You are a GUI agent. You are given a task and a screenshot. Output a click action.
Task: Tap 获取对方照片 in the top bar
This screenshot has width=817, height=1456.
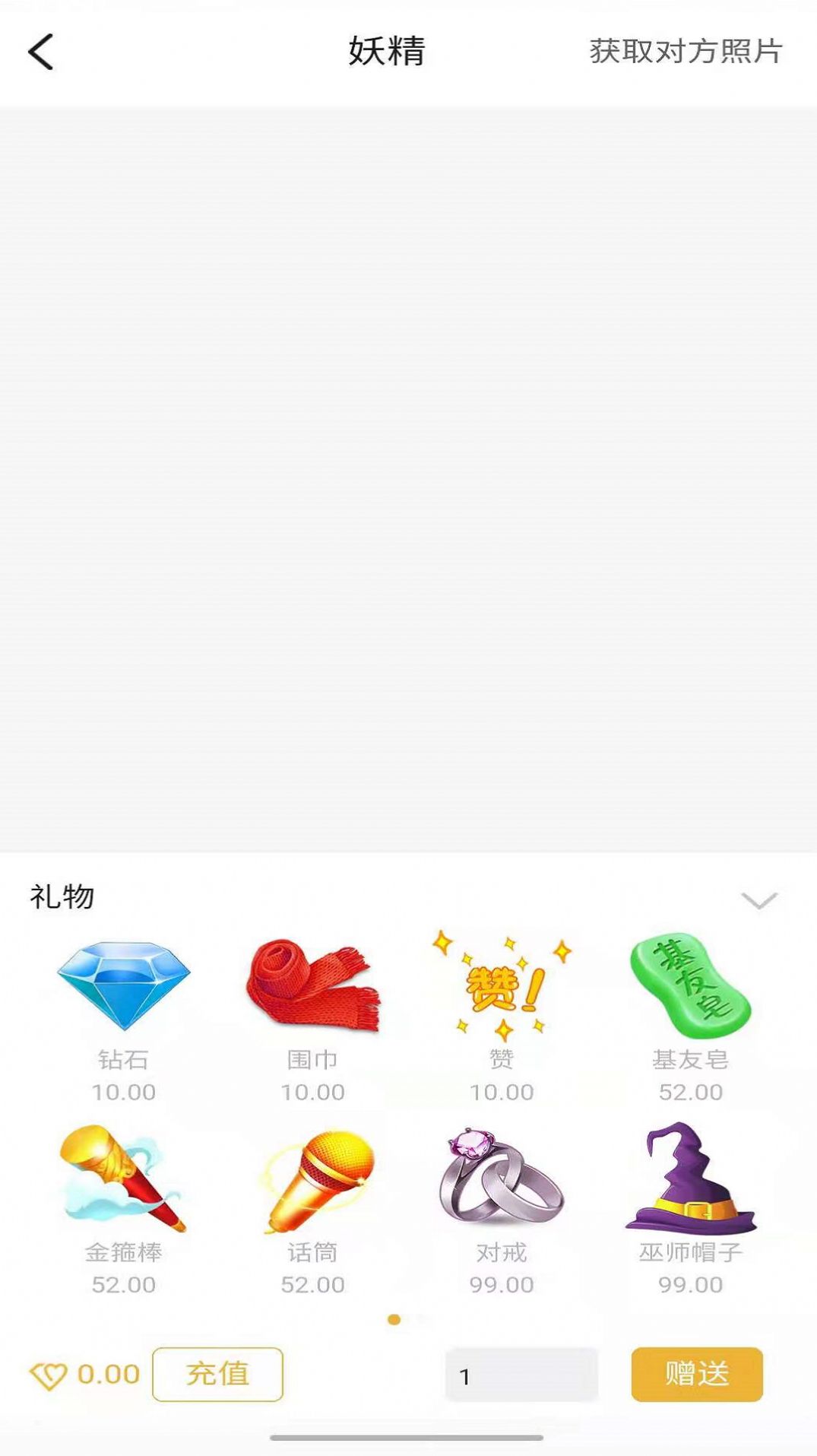686,52
